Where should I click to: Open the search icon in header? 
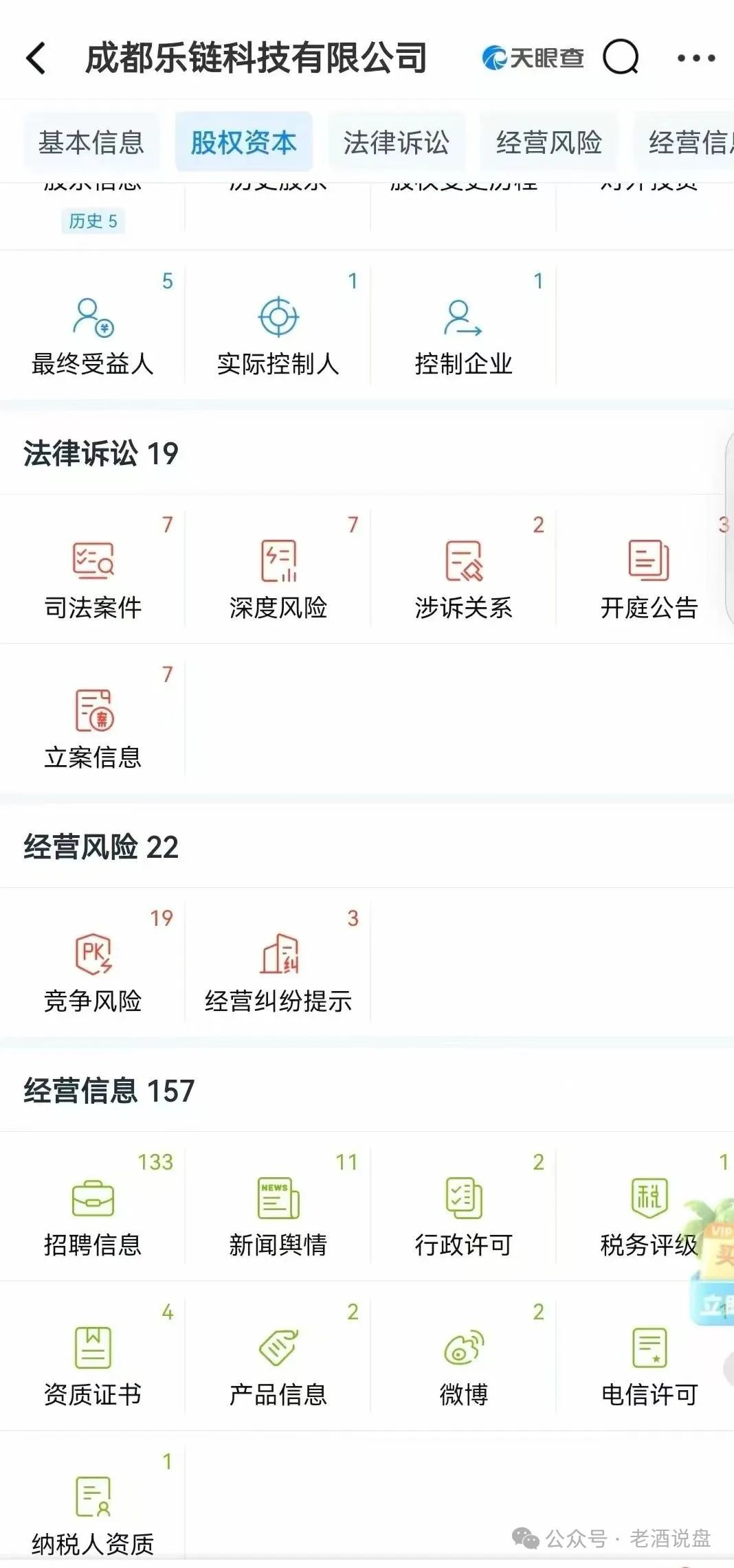tap(621, 58)
